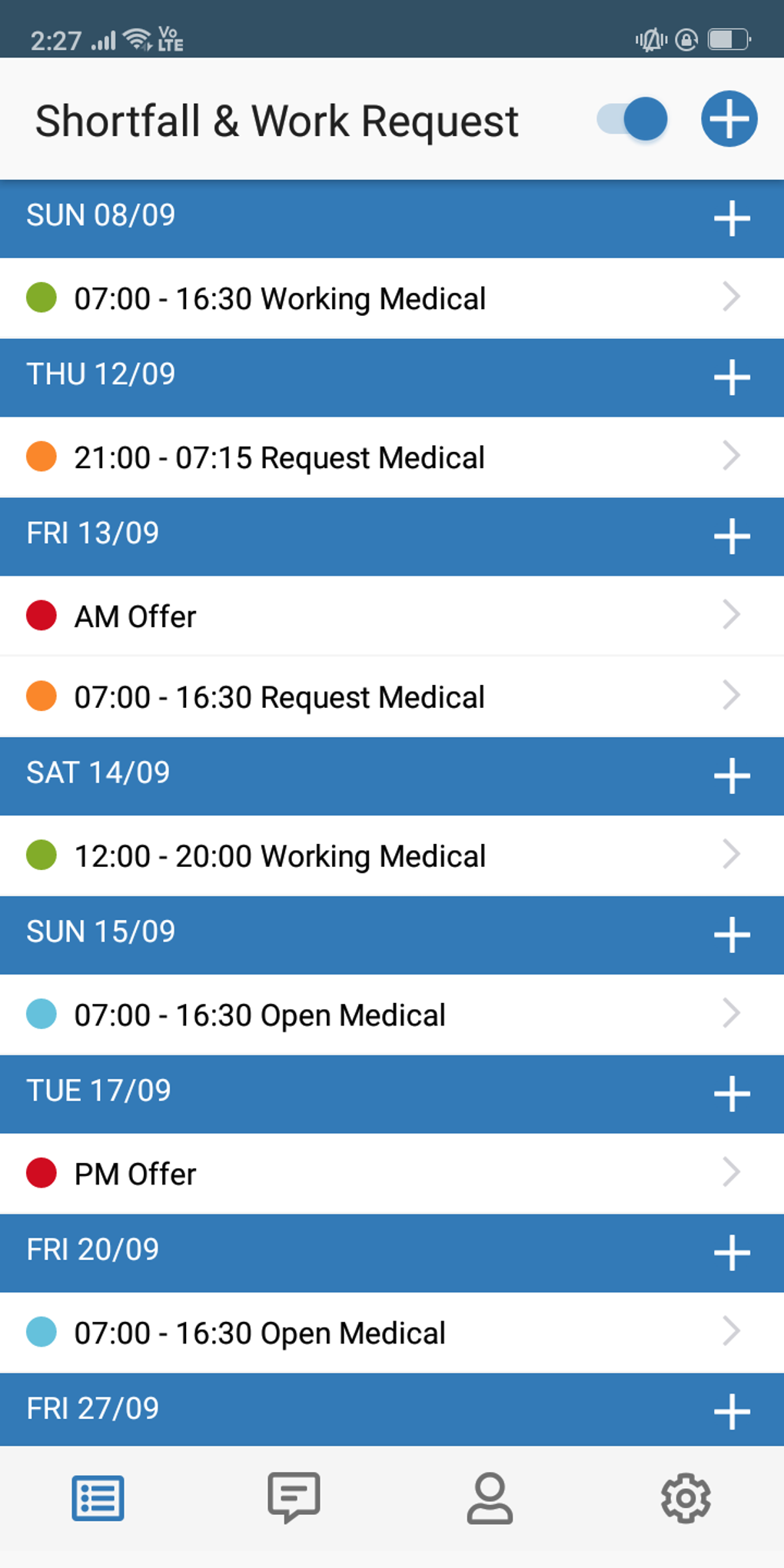
Task: Switch to the list tab
Action: tap(98, 1497)
